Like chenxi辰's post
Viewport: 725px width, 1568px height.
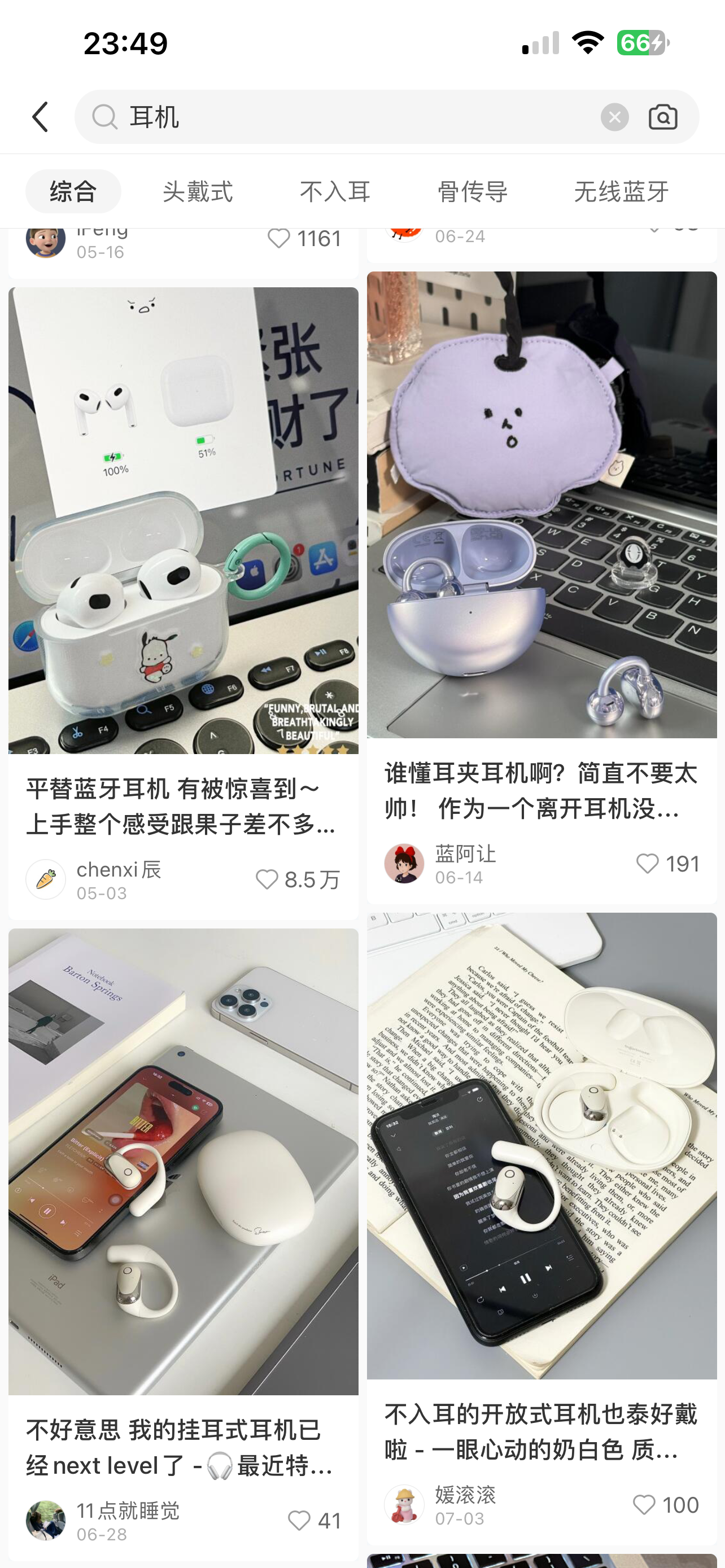(x=267, y=879)
